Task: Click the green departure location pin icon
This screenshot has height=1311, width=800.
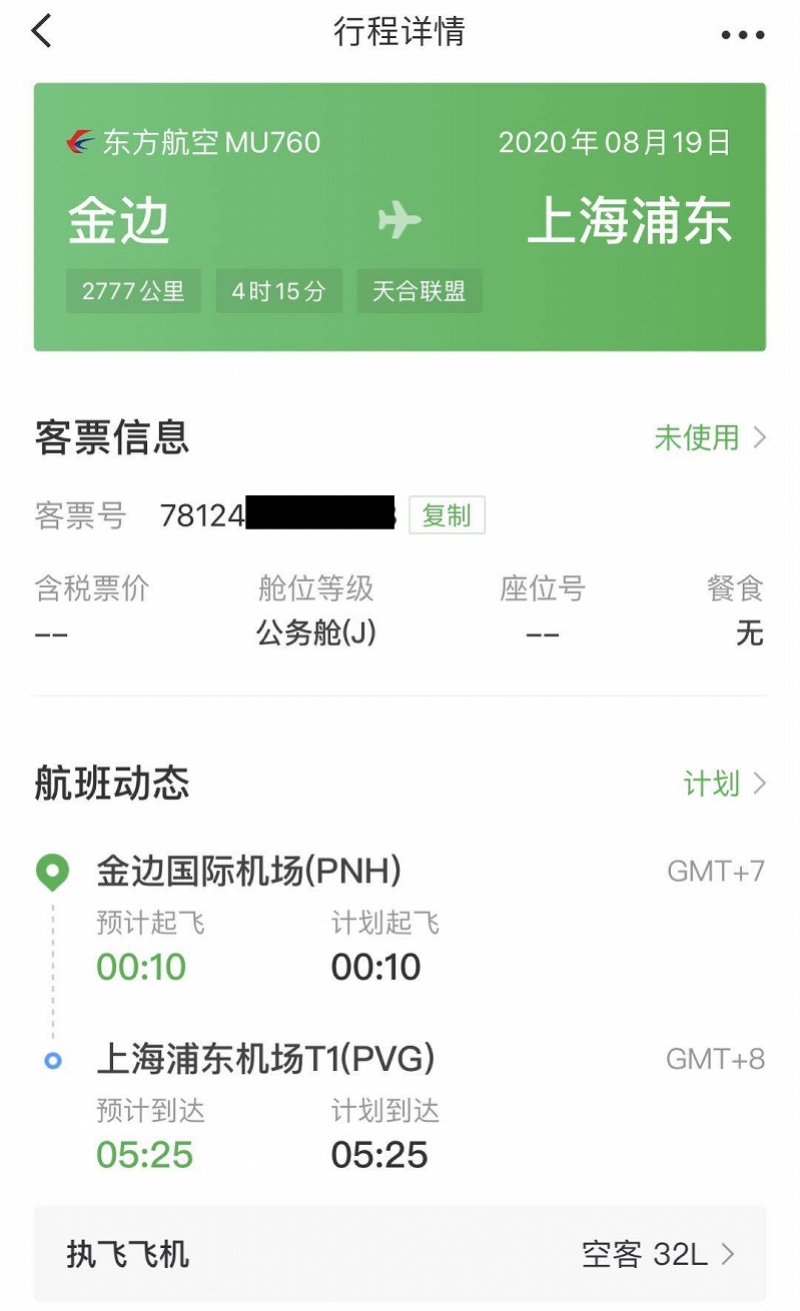Action: pyautogui.click(x=53, y=871)
